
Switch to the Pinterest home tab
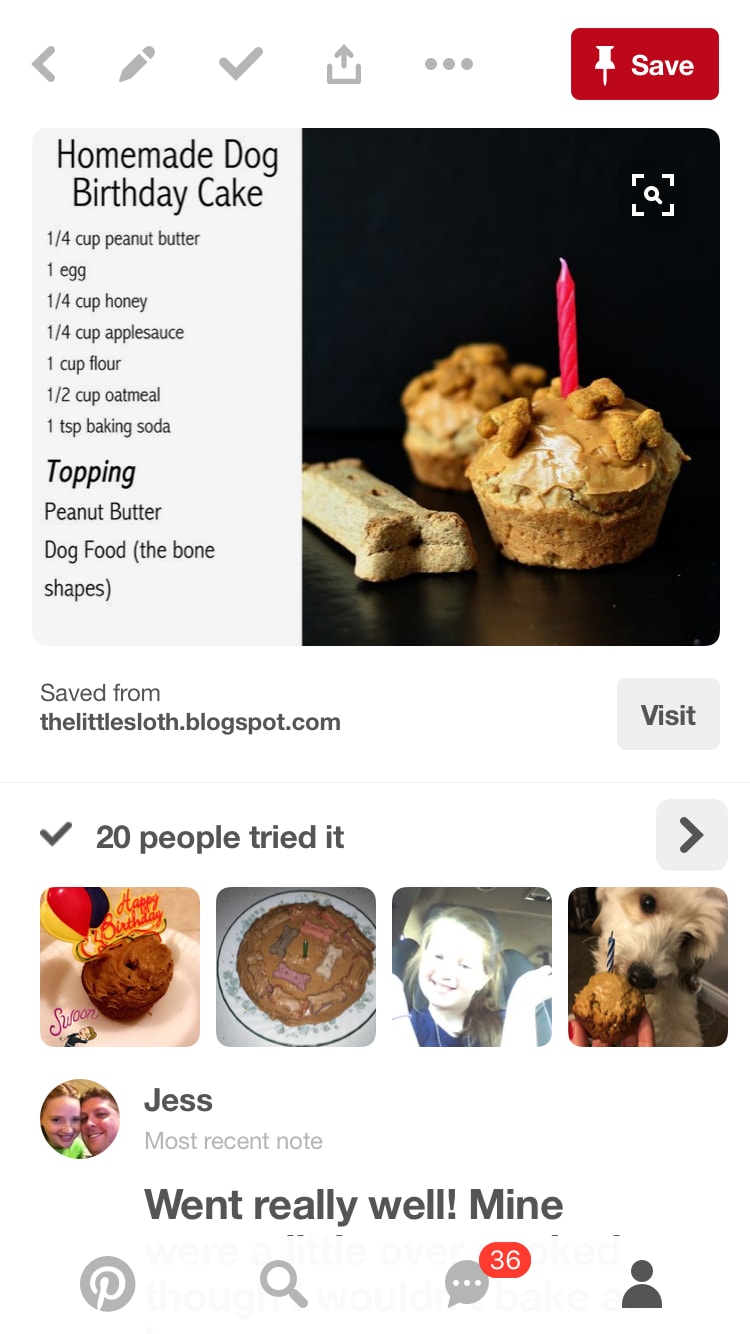pyautogui.click(x=108, y=1283)
